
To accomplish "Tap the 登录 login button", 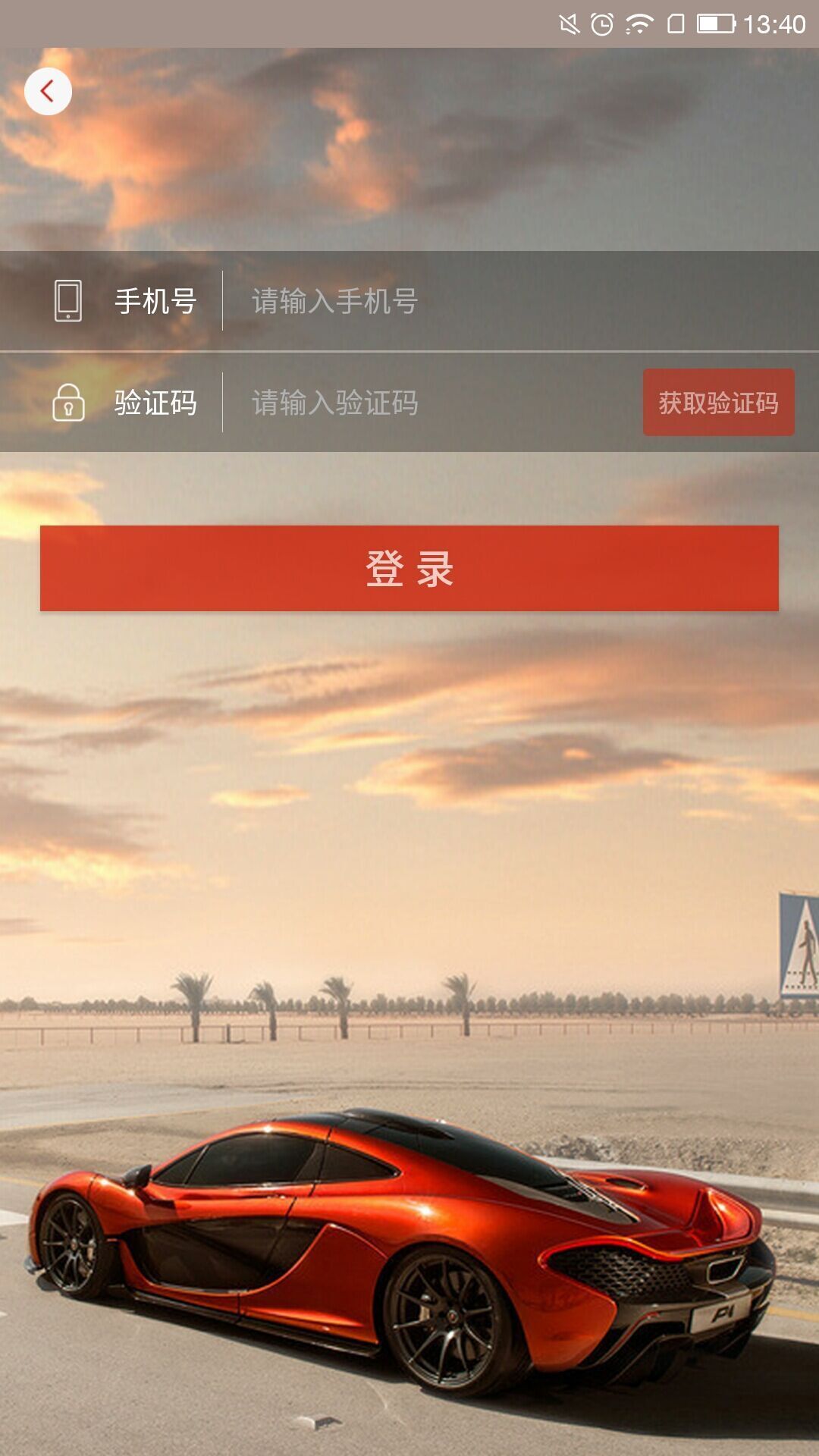I will (409, 568).
